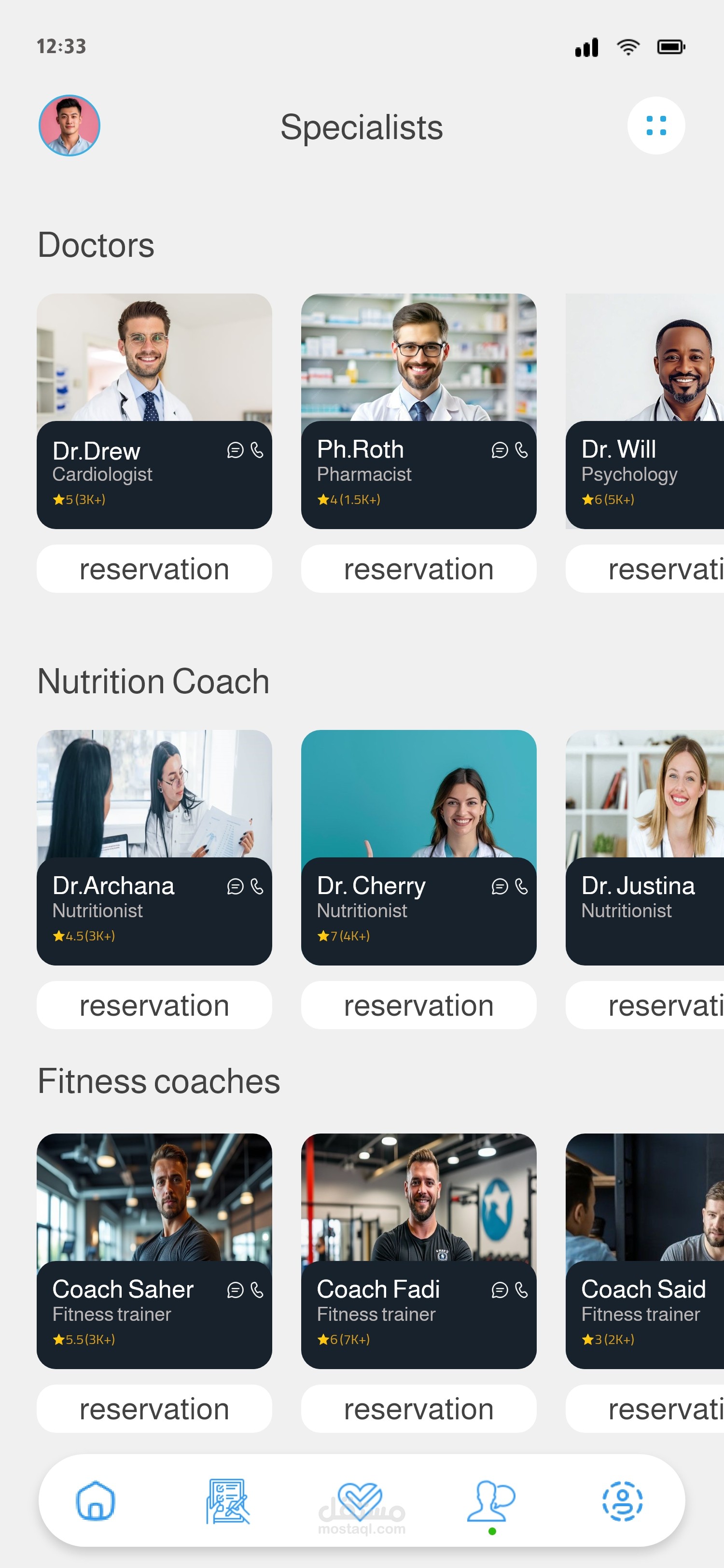The height and width of the screenshot is (1568, 724).
Task: Tap reservation under Dr. Cherry
Action: (x=418, y=1005)
